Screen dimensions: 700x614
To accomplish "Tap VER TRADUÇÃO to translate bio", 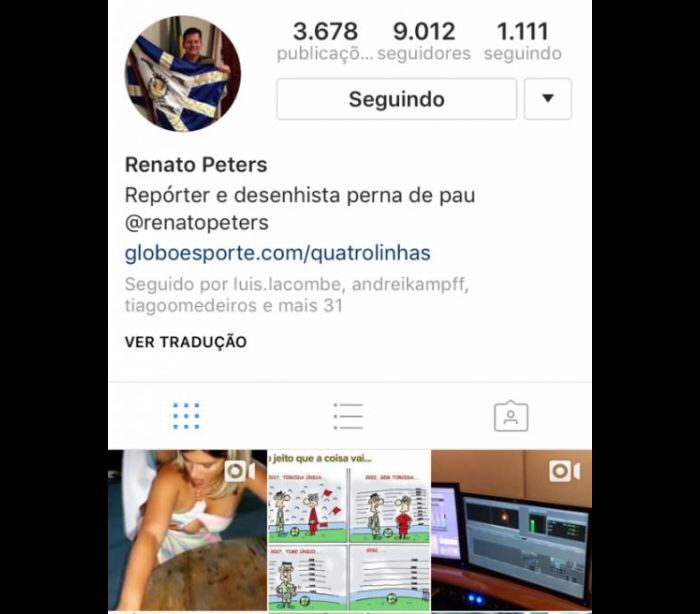I will [185, 342].
